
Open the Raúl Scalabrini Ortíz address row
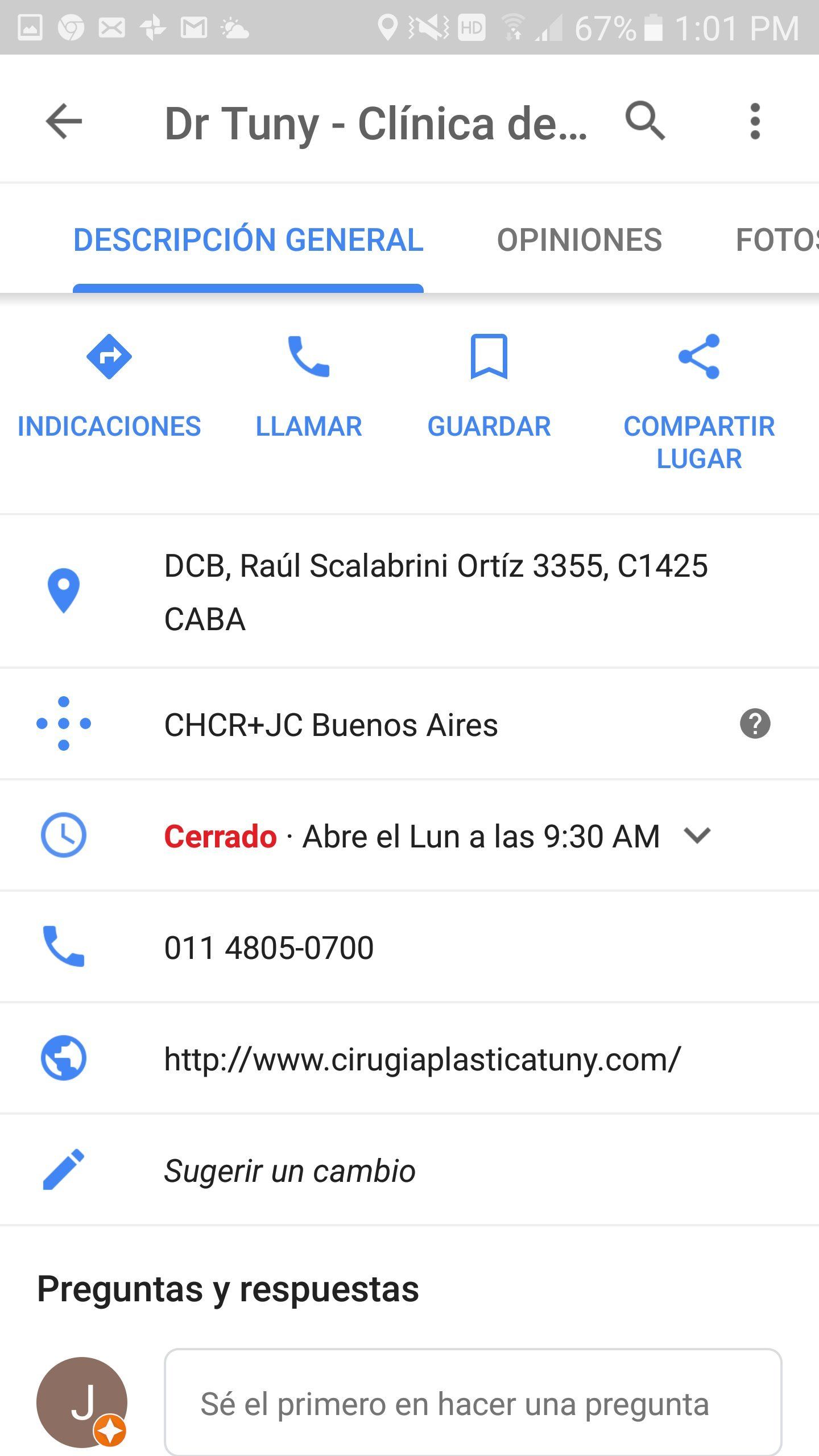[409, 591]
